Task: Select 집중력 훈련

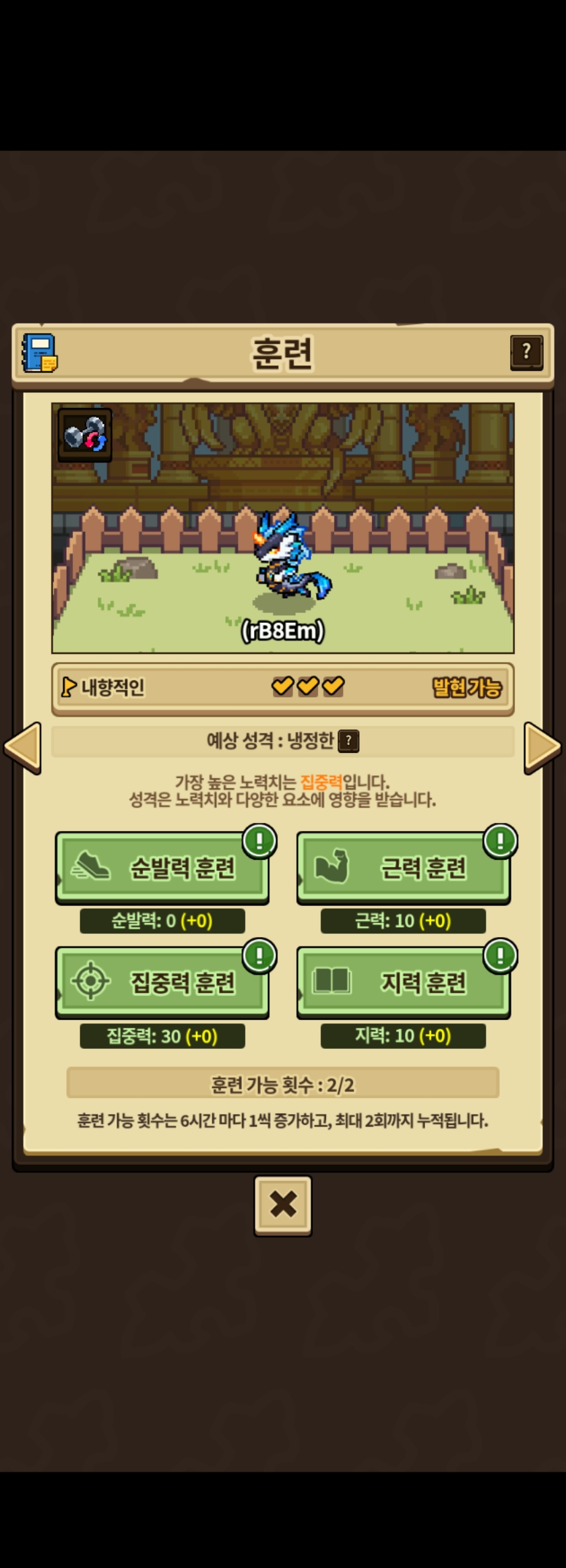Action: (162, 982)
